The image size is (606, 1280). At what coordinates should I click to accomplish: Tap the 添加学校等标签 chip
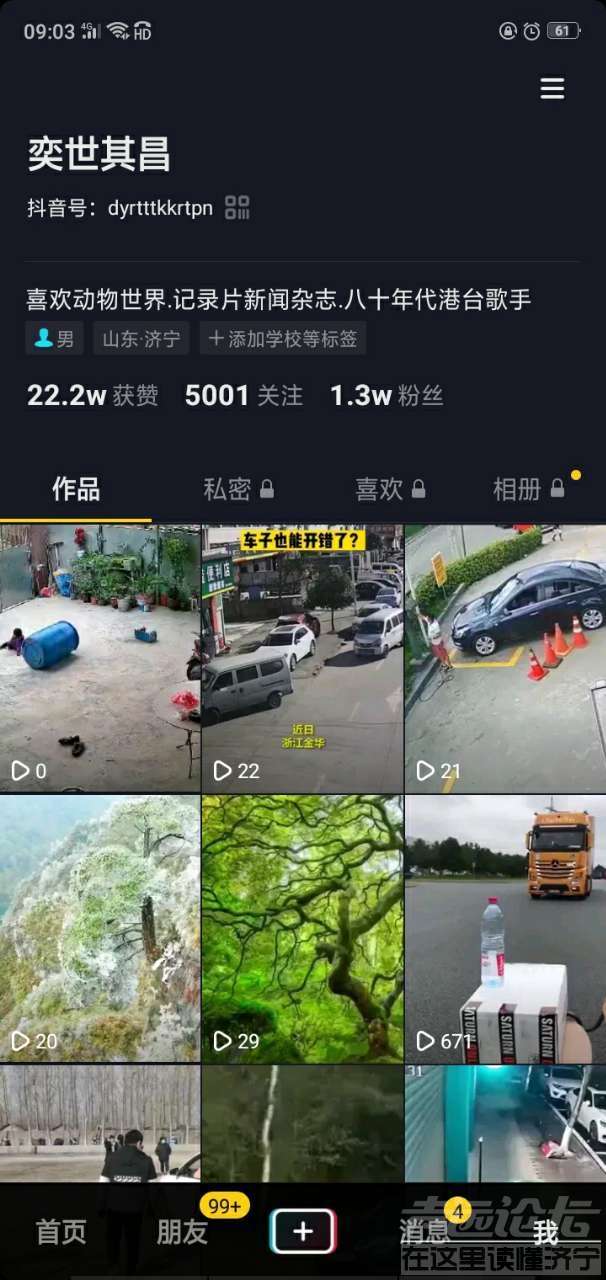283,339
